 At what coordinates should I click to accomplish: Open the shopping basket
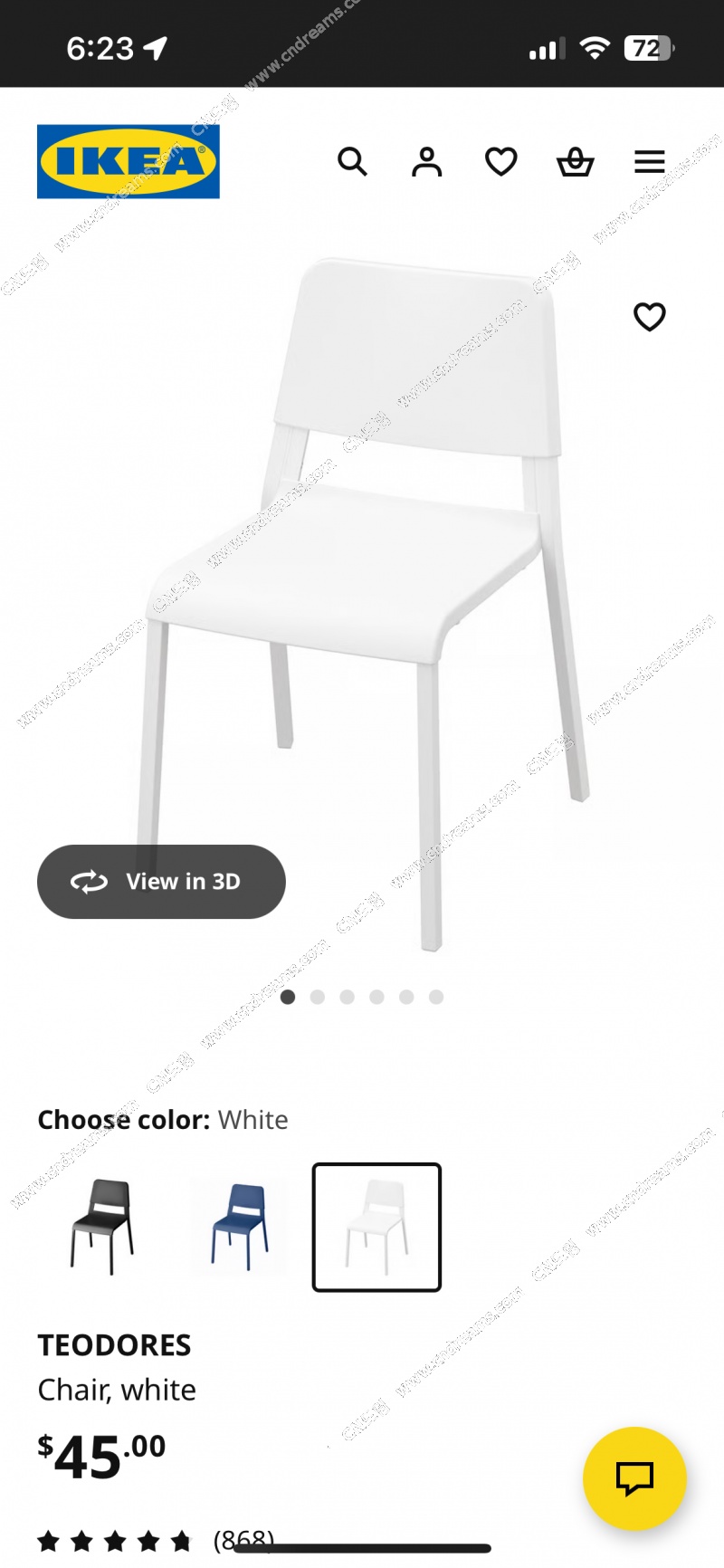pyautogui.click(x=575, y=162)
